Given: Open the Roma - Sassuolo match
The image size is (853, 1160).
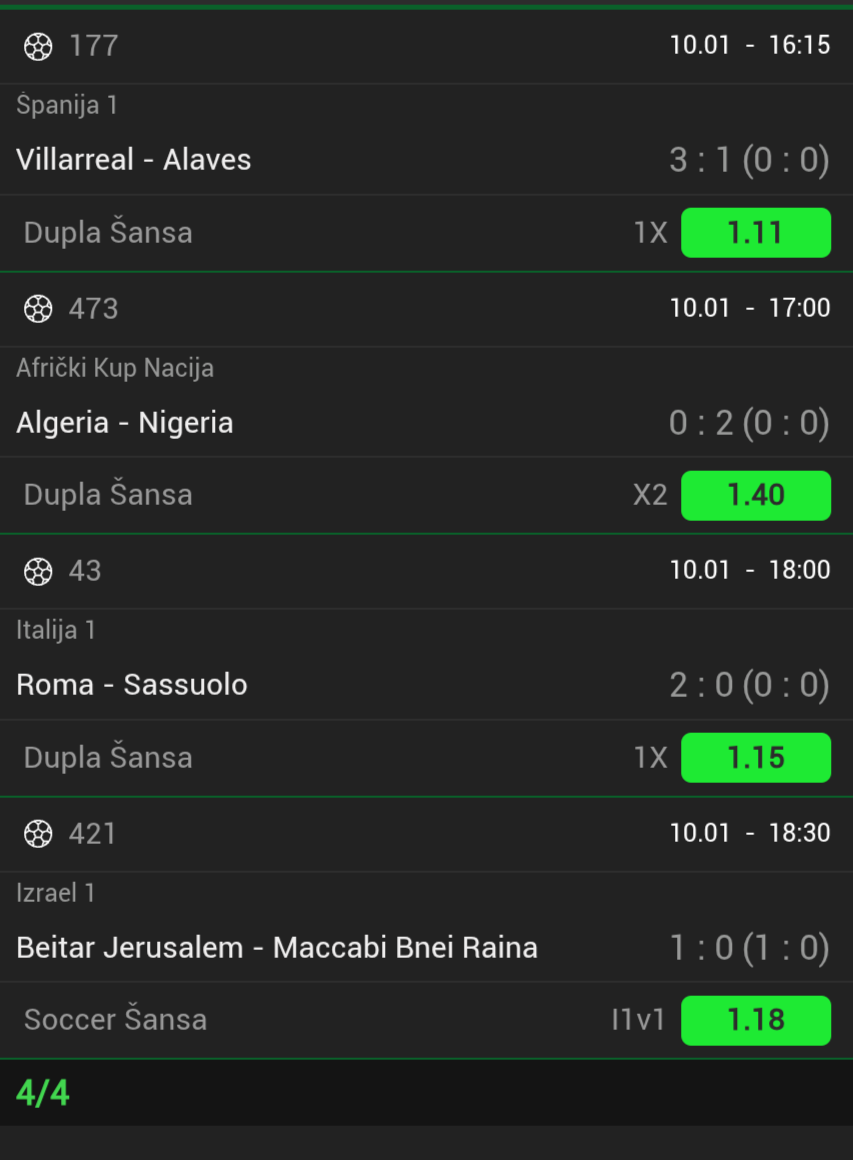Looking at the screenshot, I should point(132,685).
